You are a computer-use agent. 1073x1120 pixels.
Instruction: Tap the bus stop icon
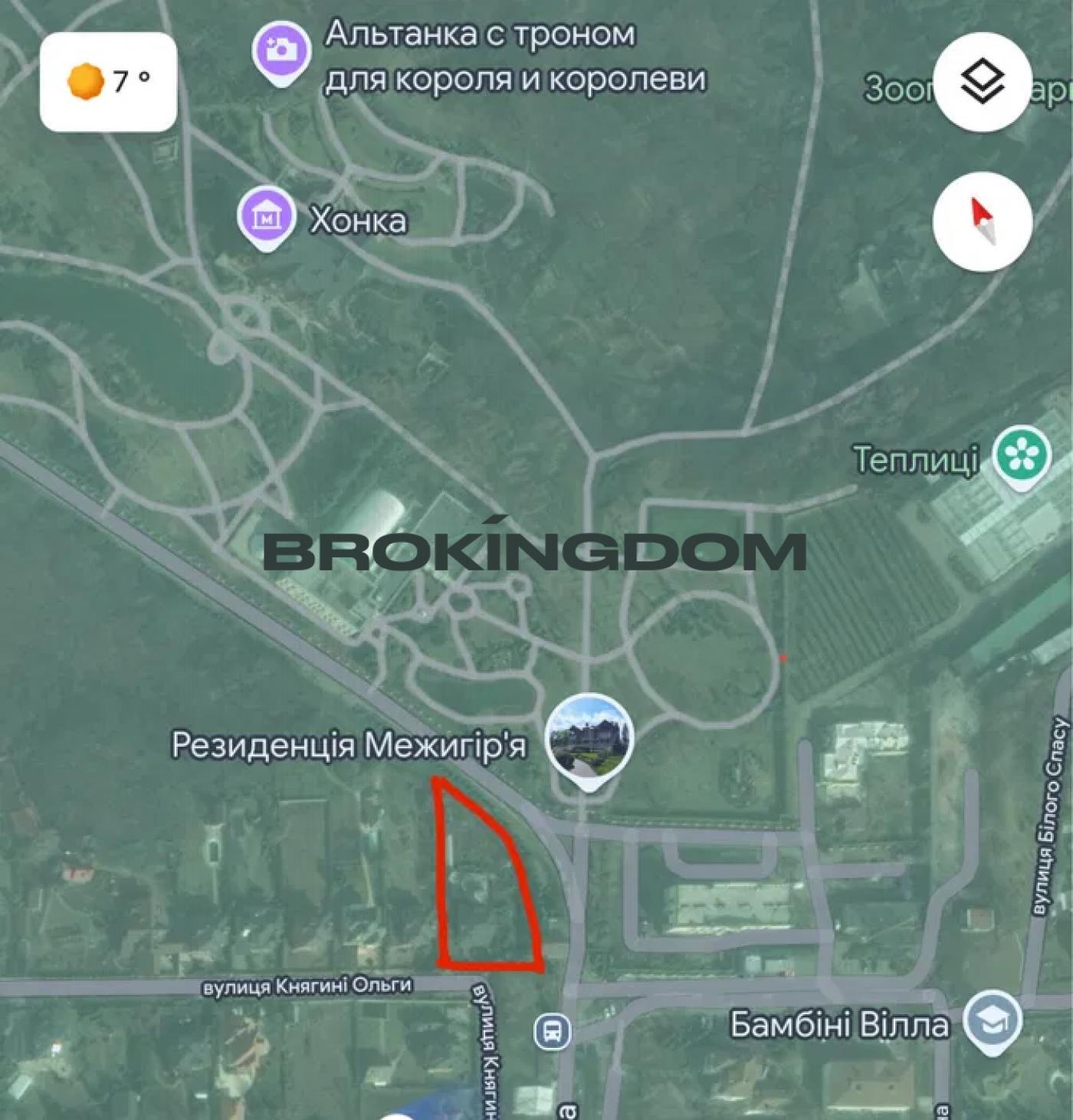(552, 1031)
